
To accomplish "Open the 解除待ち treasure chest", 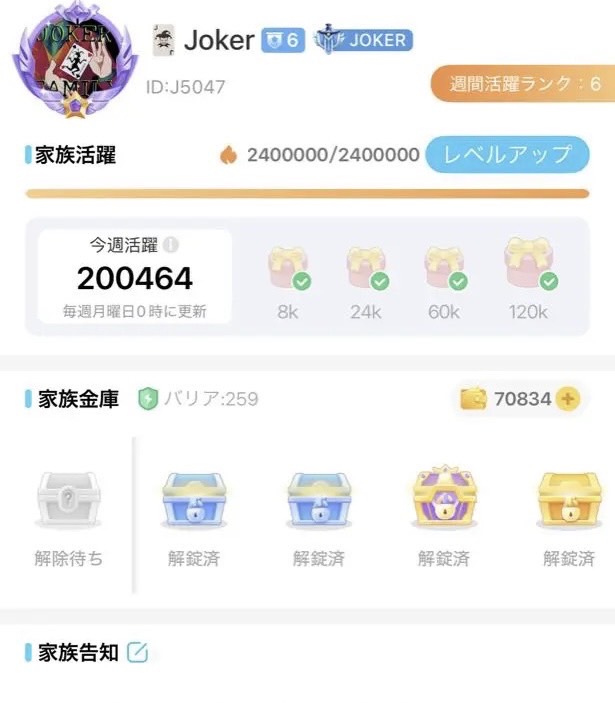I will (x=68, y=499).
